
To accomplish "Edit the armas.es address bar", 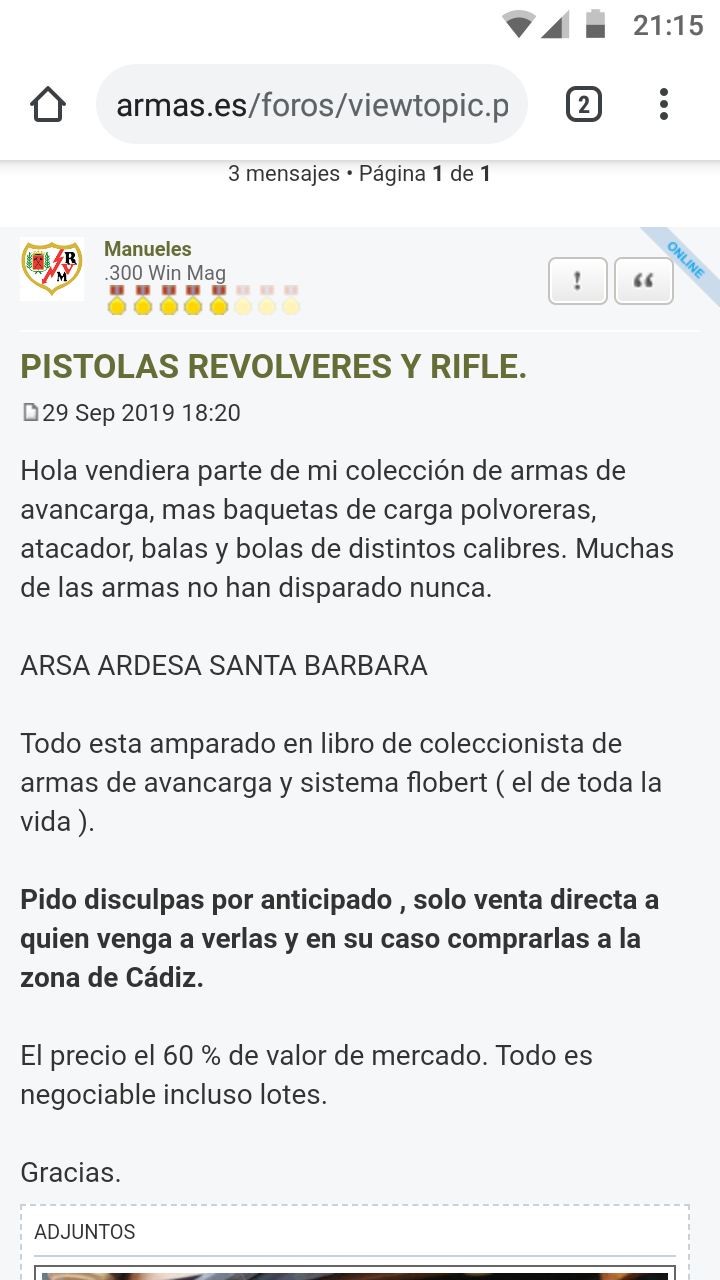I will [x=312, y=105].
